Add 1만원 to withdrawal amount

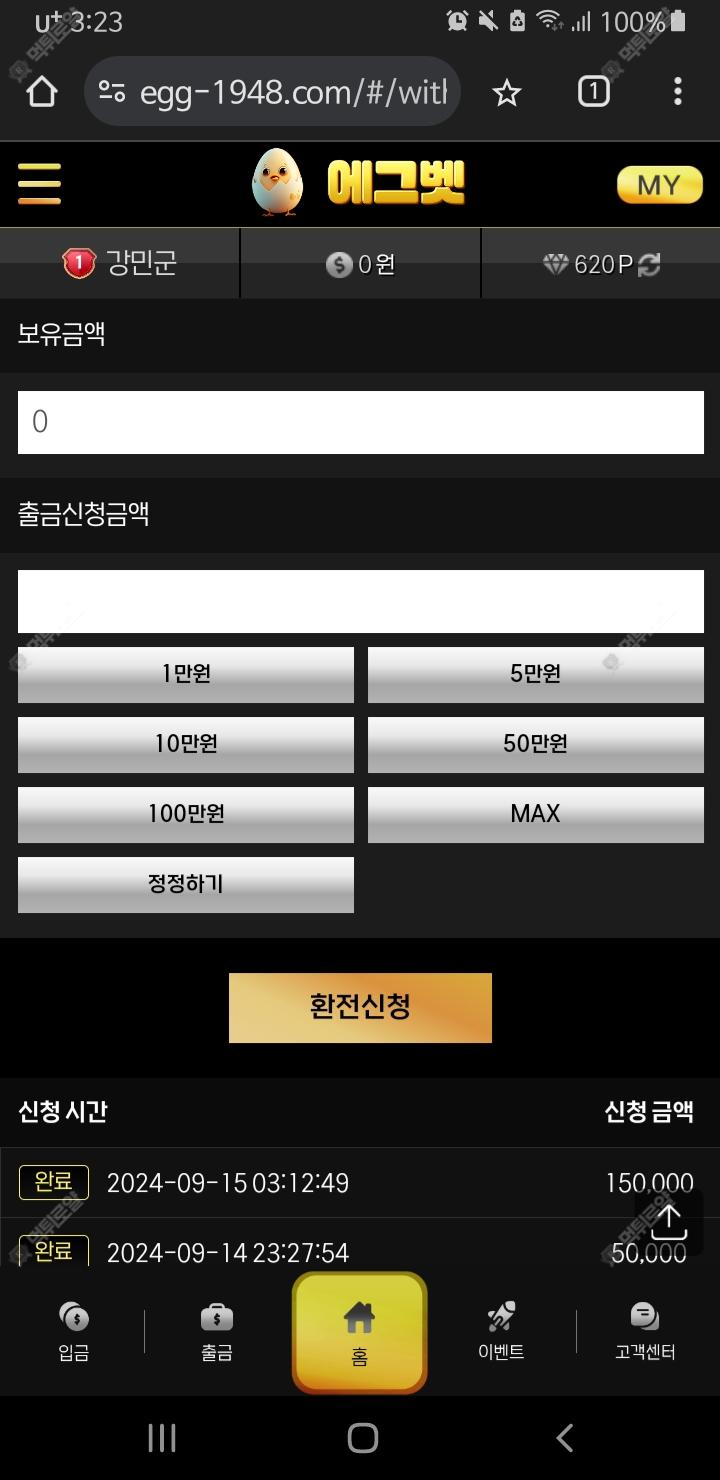pos(186,674)
